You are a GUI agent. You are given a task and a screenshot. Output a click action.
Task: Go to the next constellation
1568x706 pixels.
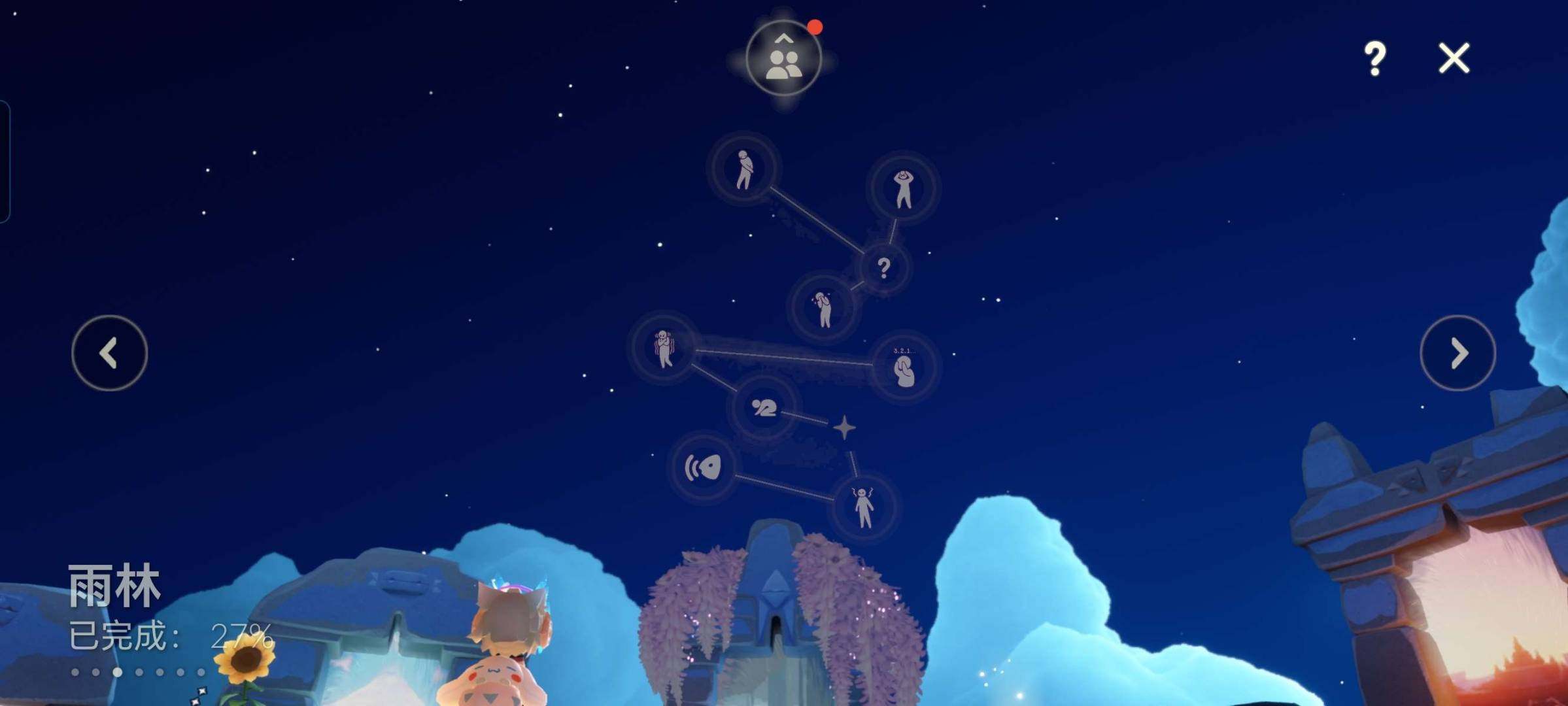click(x=1457, y=353)
